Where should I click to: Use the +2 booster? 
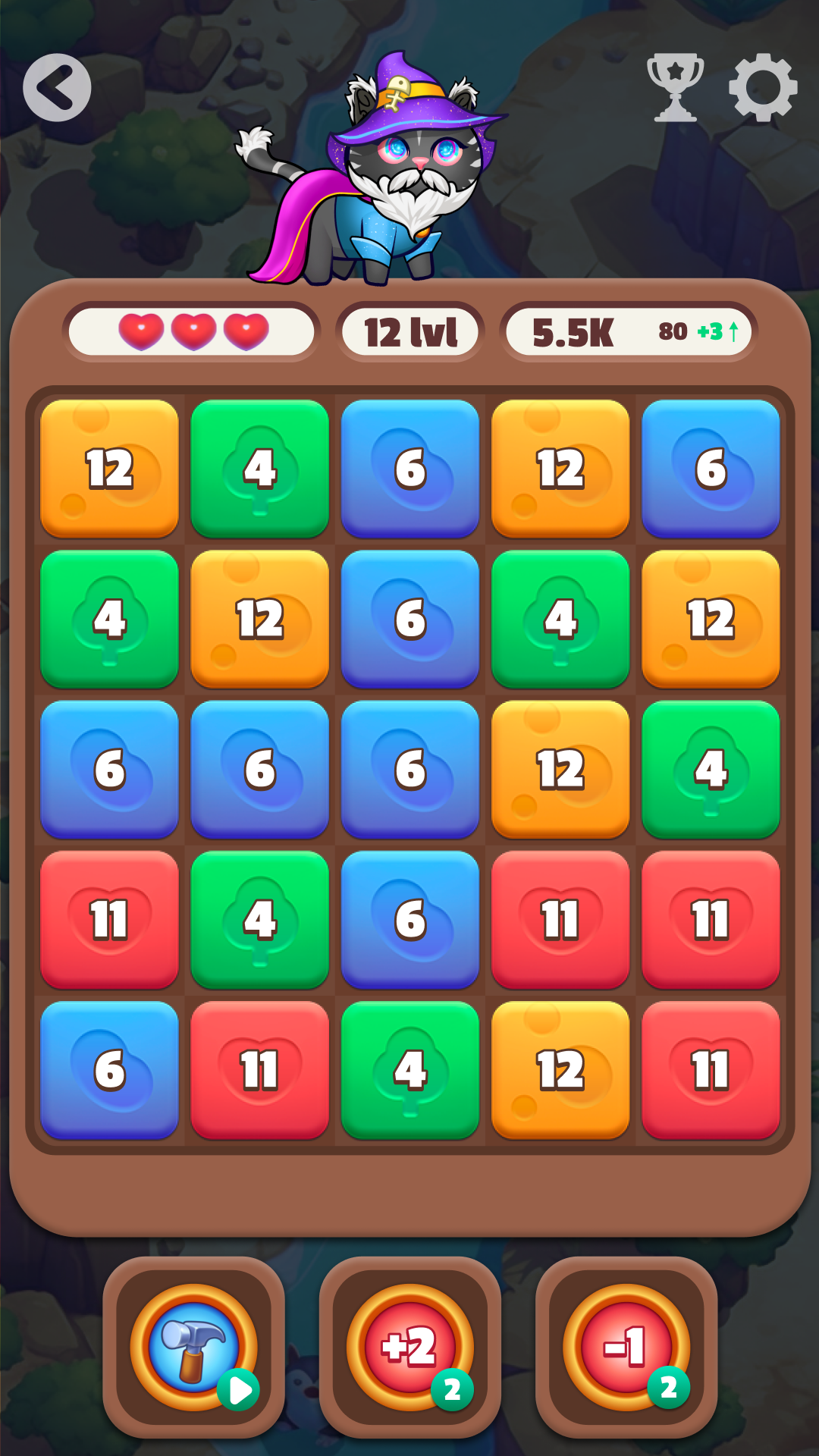tap(410, 1348)
